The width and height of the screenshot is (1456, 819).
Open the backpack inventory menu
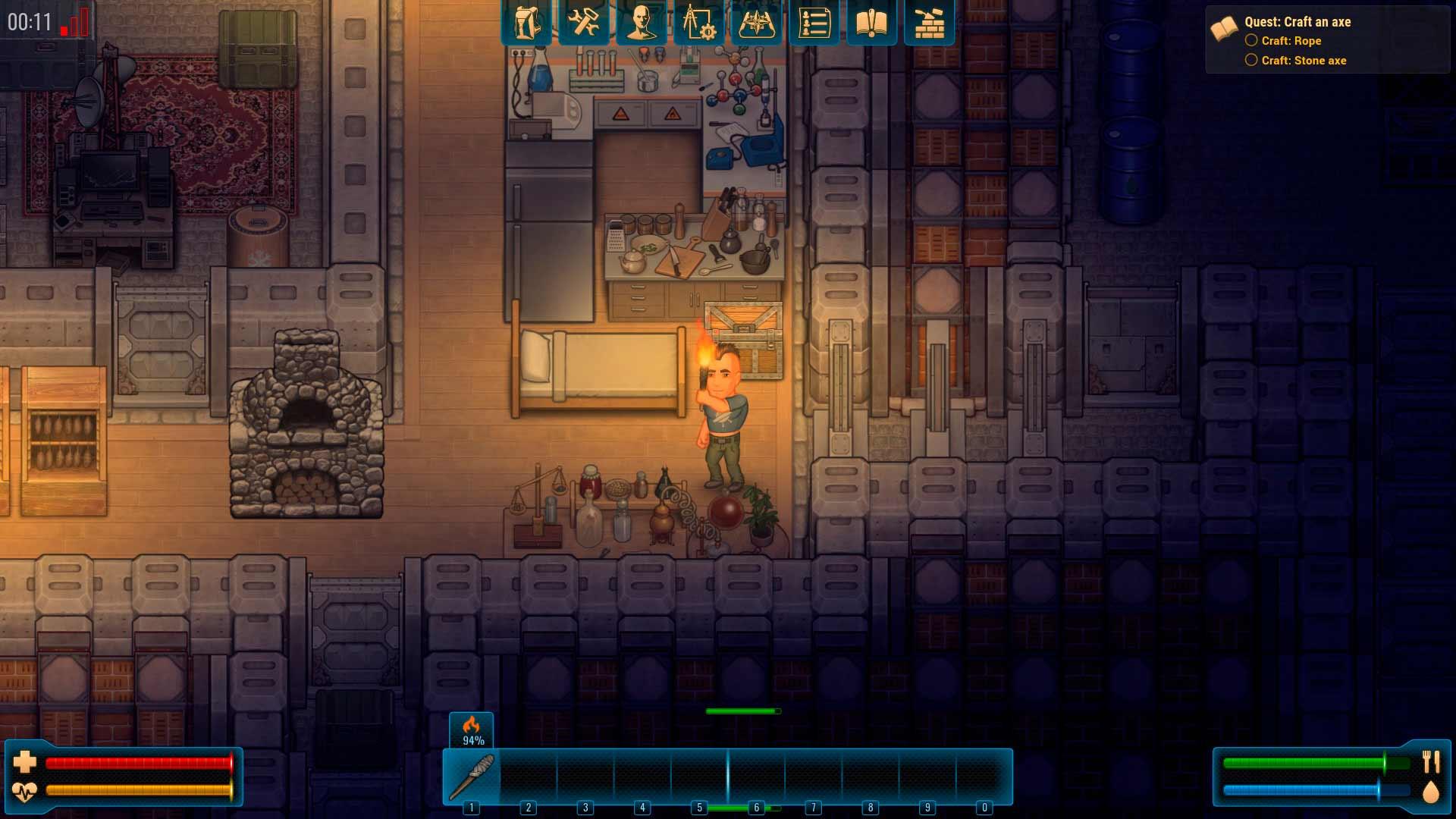click(526, 23)
